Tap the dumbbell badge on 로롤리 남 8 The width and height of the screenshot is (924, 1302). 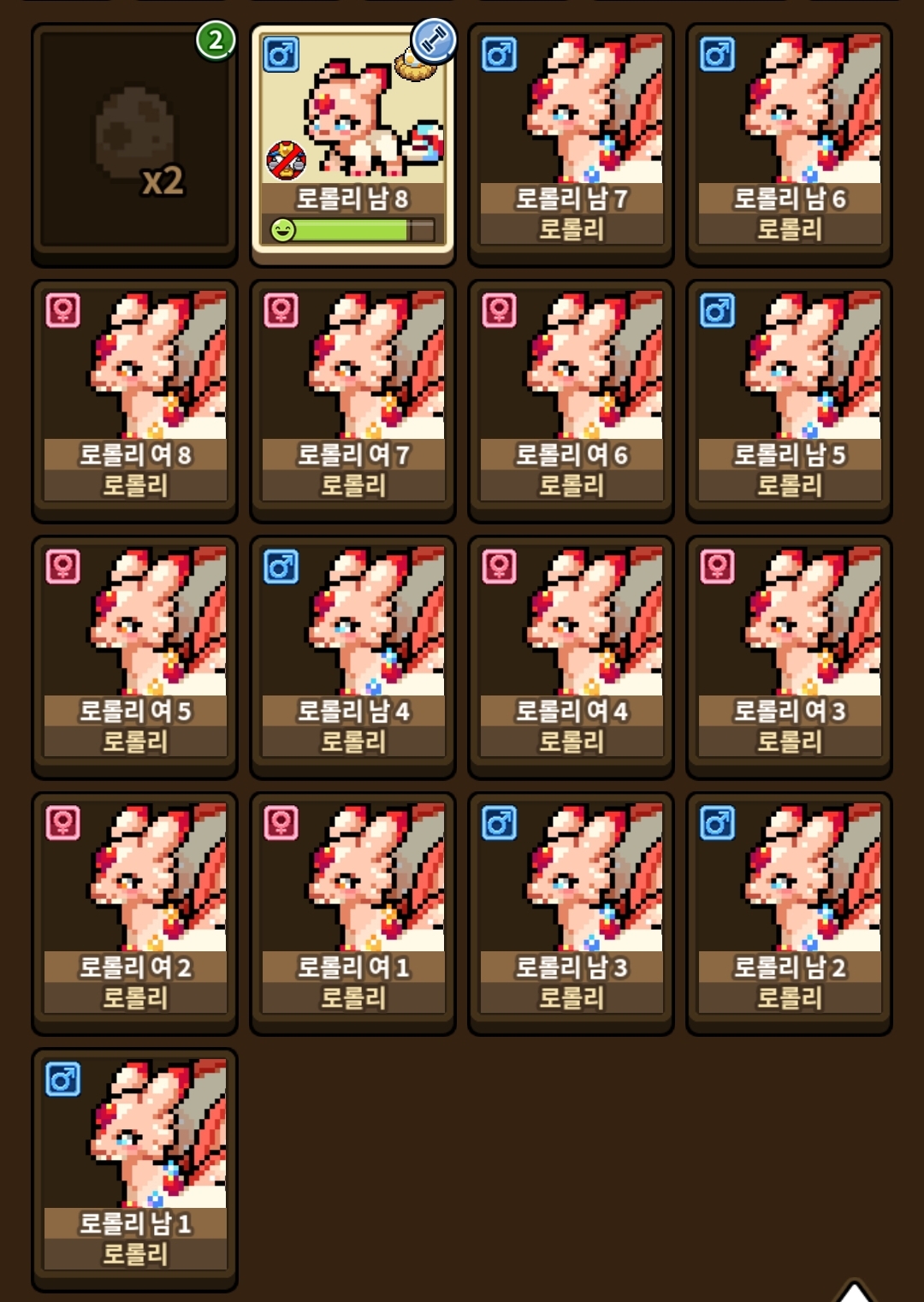pyautogui.click(x=434, y=39)
